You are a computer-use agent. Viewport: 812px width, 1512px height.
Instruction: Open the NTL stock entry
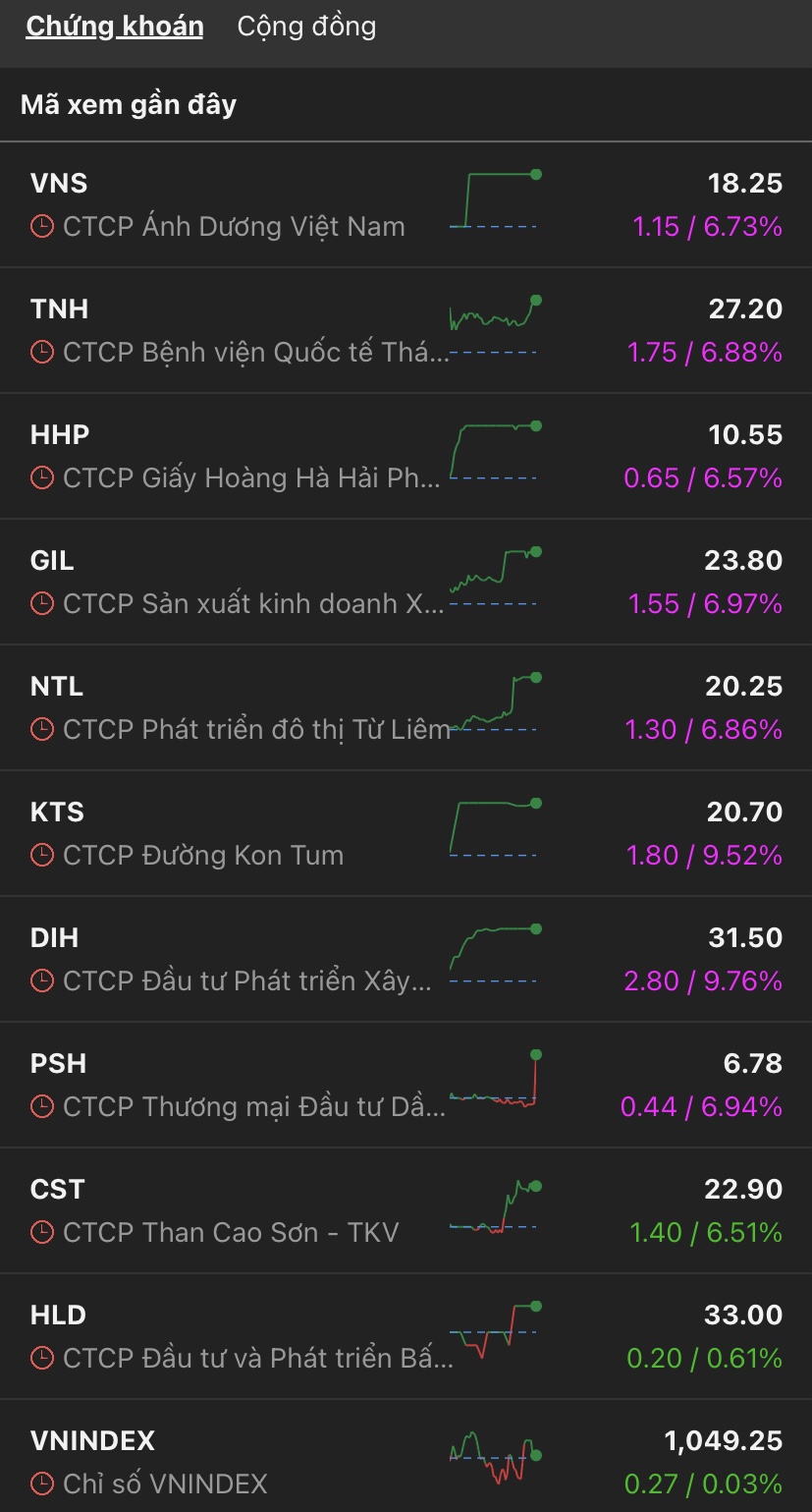coord(406,707)
